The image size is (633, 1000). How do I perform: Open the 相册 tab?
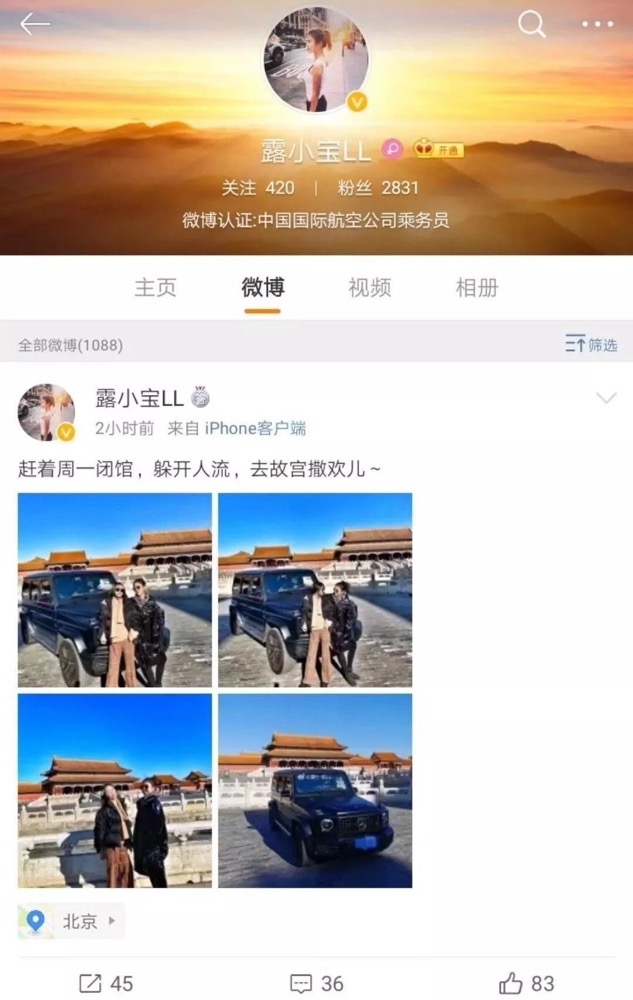476,288
